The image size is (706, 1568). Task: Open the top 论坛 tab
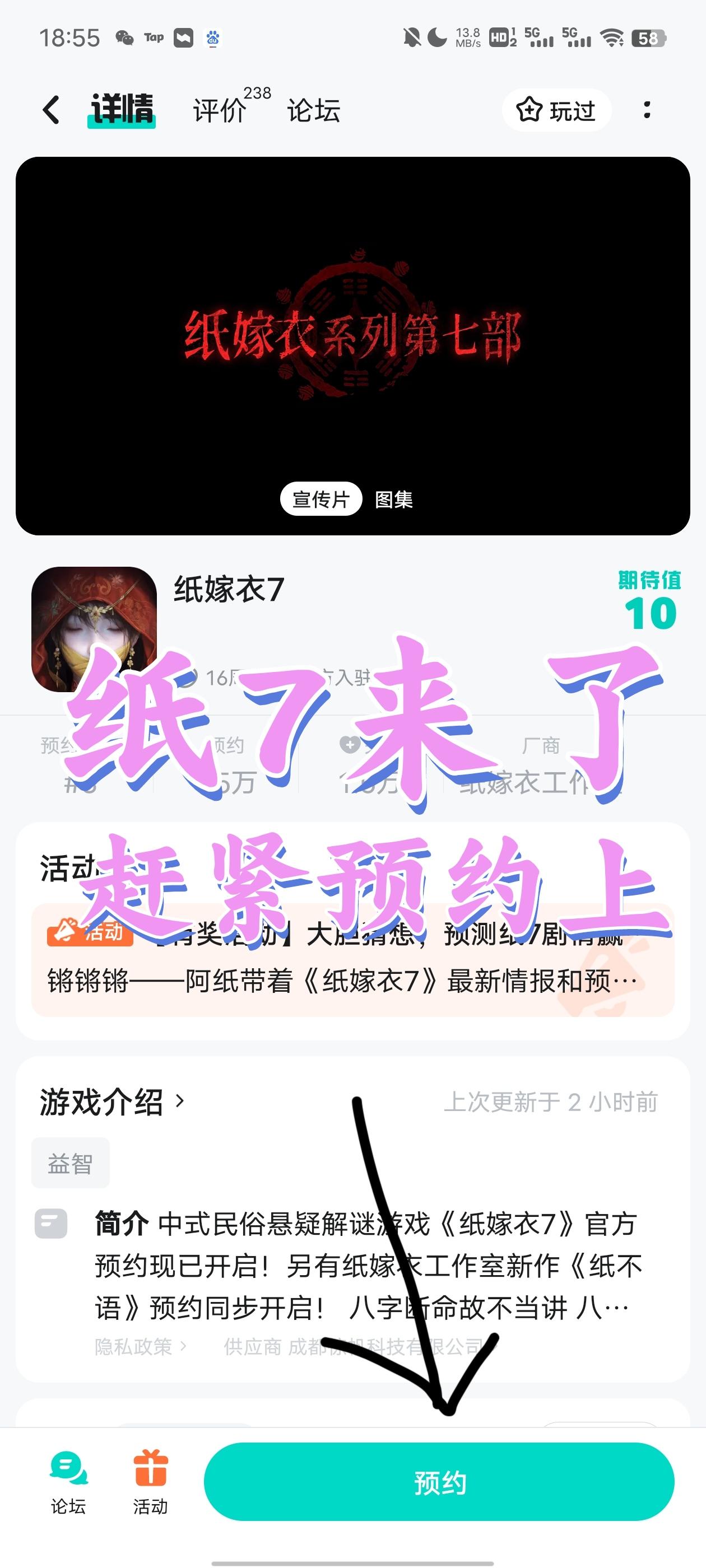pos(314,110)
